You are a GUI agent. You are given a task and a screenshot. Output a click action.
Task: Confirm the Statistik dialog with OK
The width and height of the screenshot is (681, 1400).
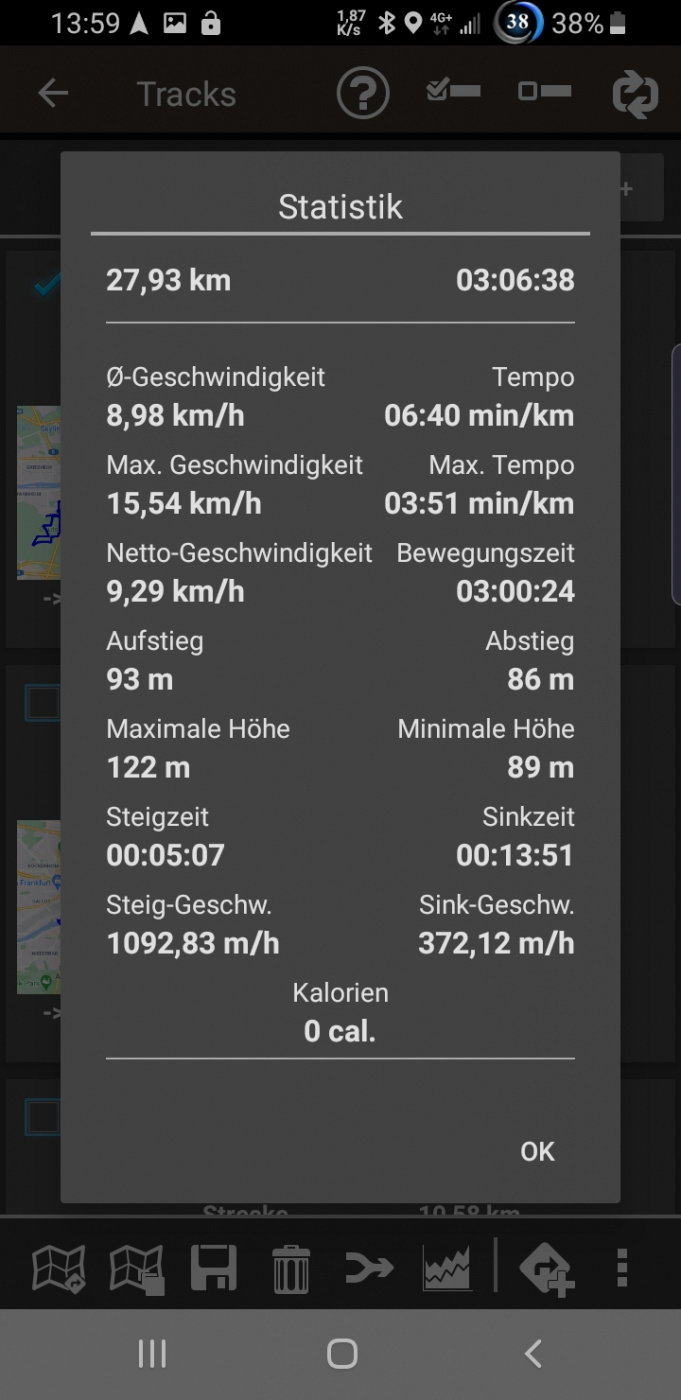(537, 1151)
